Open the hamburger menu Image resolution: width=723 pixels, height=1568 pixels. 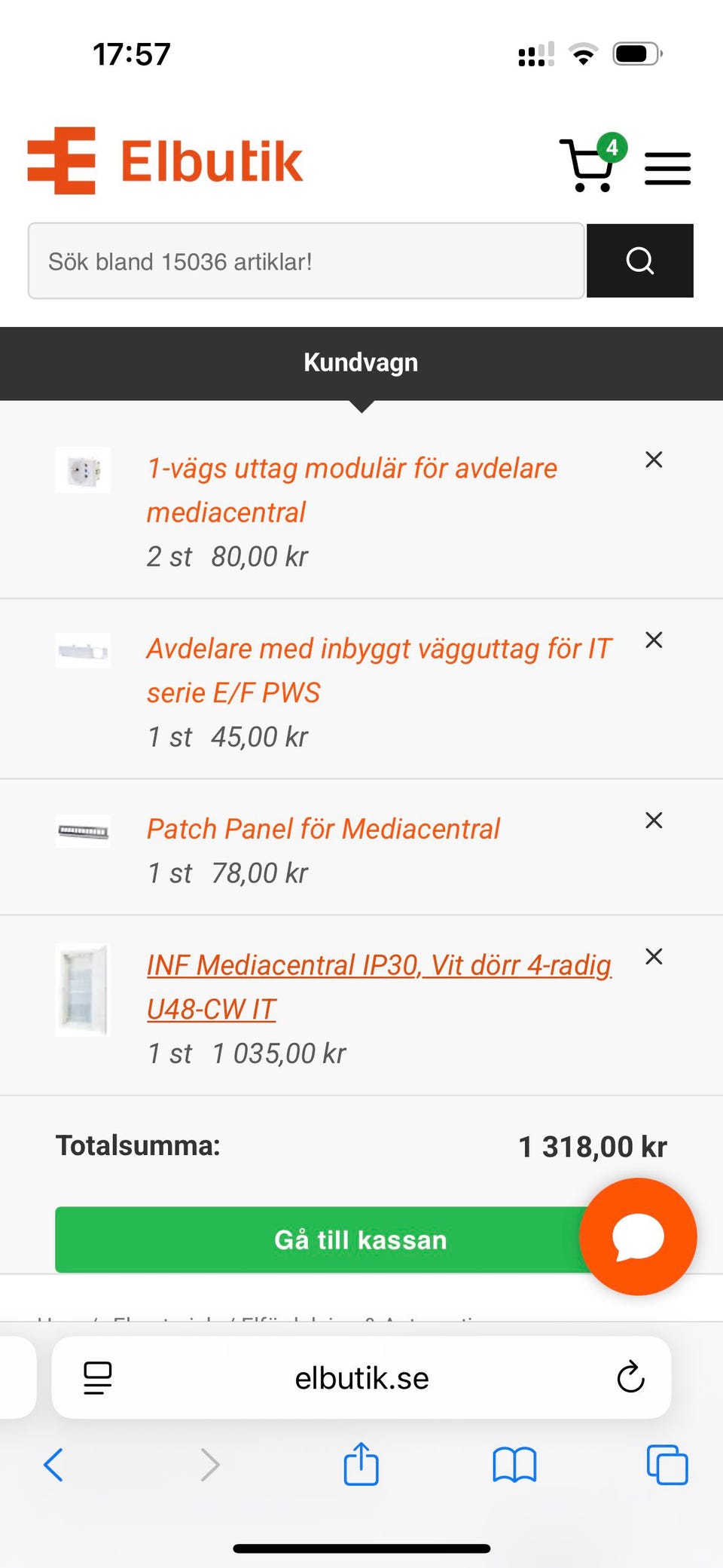[667, 168]
